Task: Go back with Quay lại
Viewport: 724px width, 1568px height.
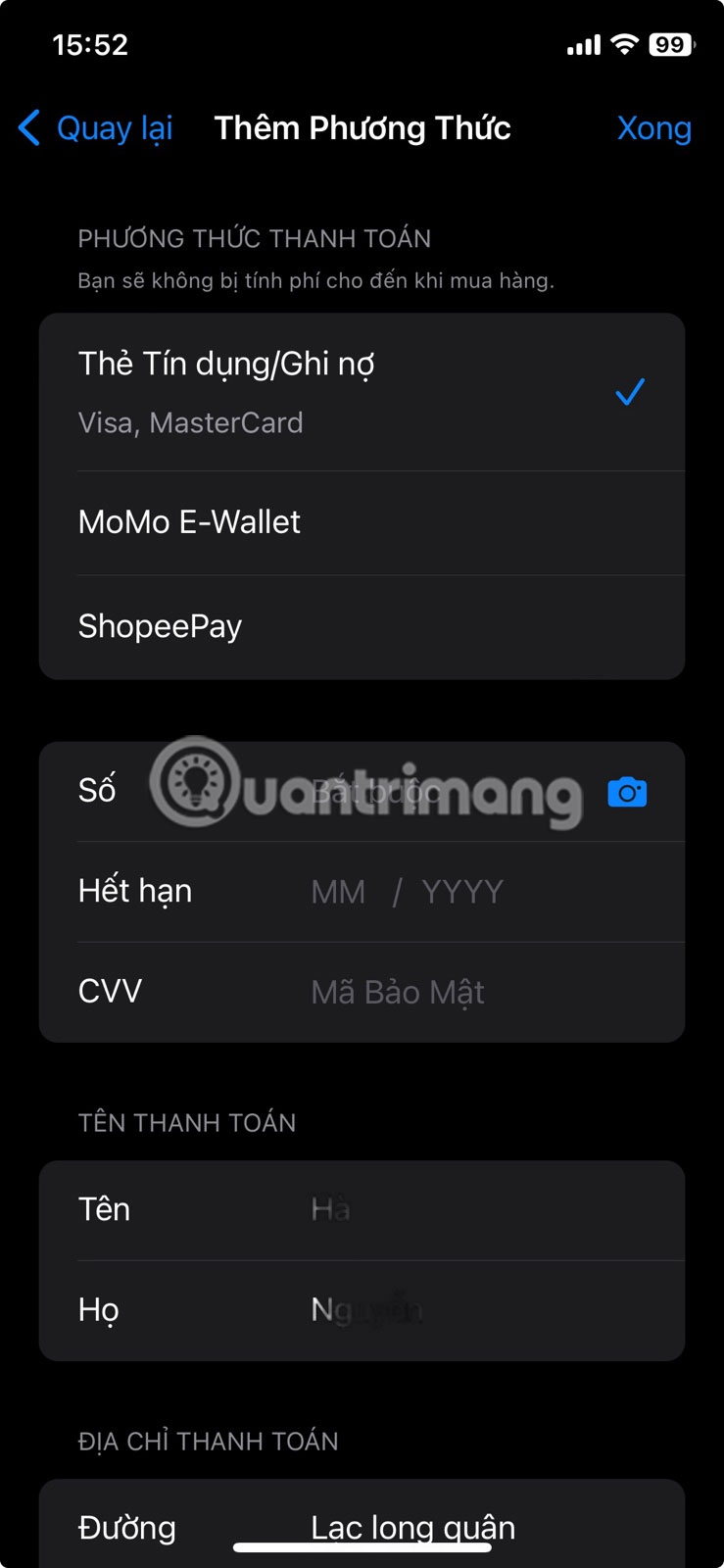Action: point(96,128)
